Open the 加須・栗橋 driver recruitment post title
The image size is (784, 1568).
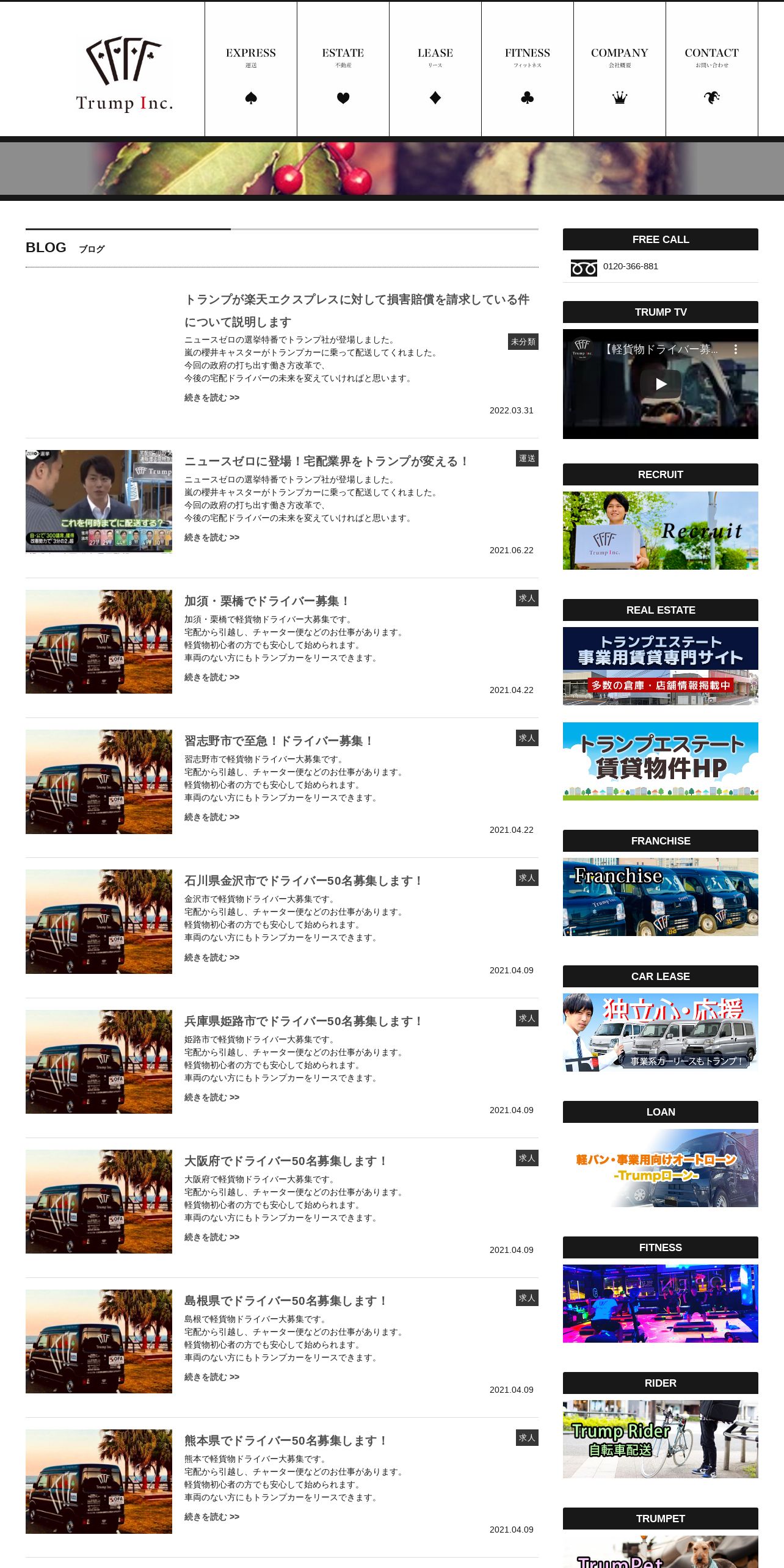267,601
